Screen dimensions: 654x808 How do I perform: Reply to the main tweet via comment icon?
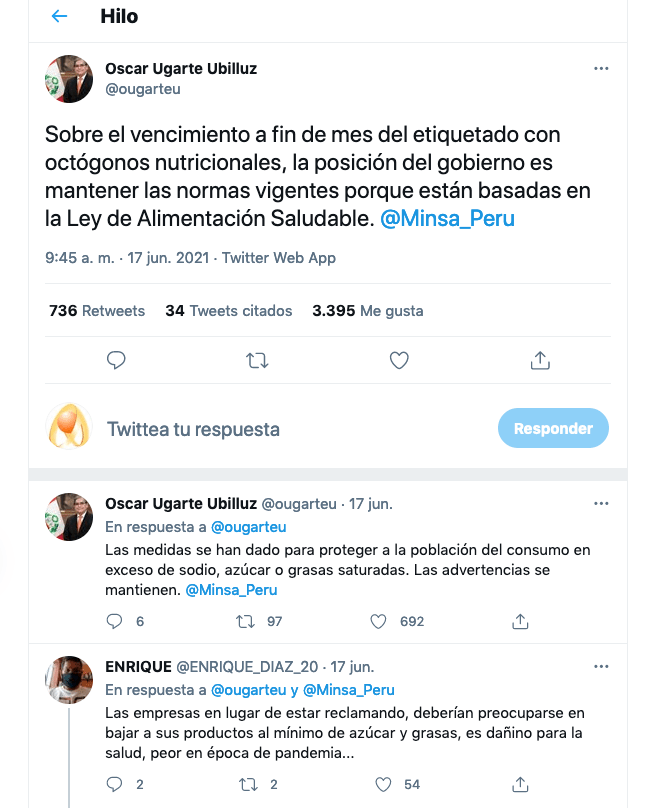point(116,360)
